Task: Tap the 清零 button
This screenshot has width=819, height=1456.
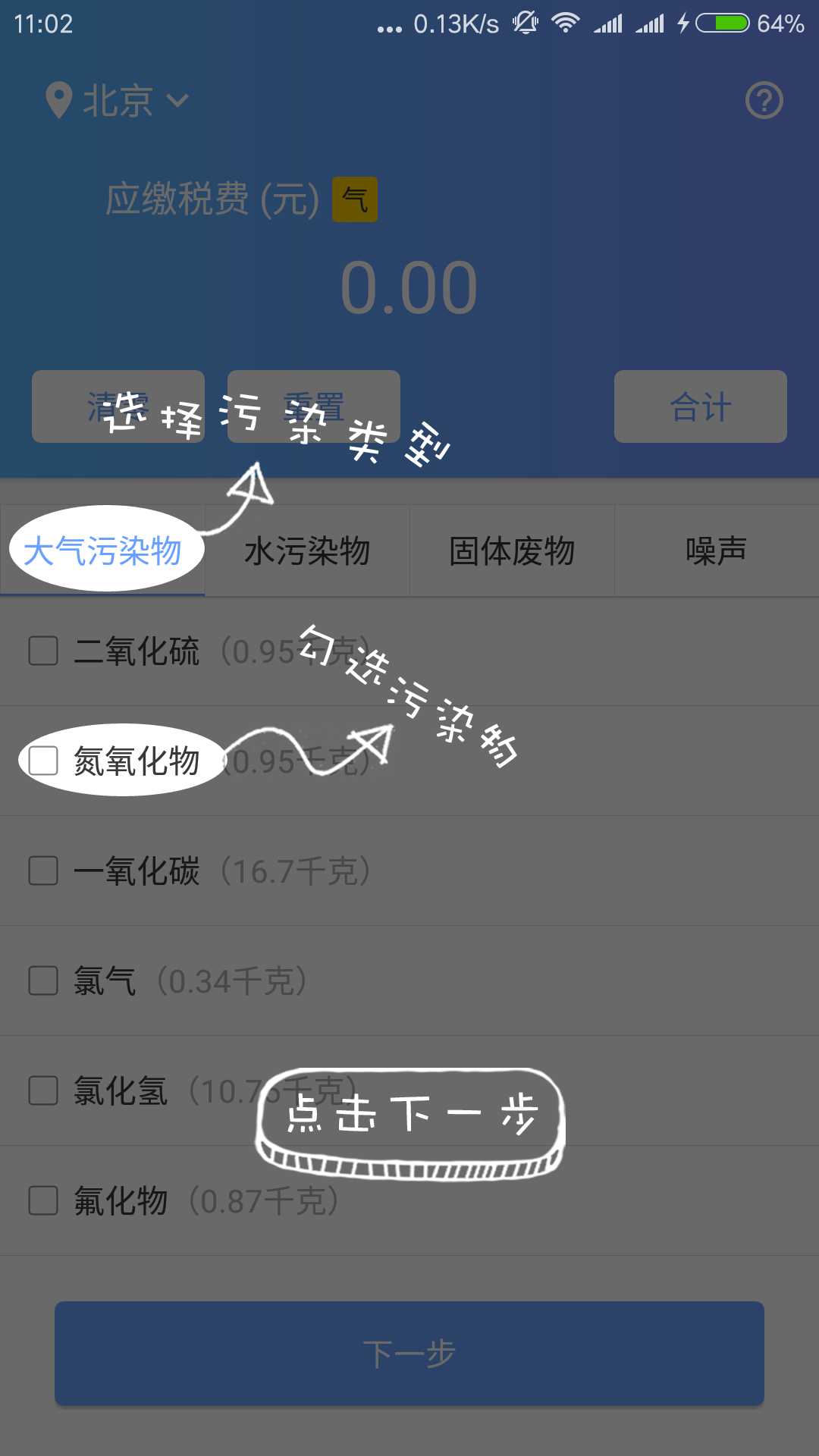Action: click(118, 406)
